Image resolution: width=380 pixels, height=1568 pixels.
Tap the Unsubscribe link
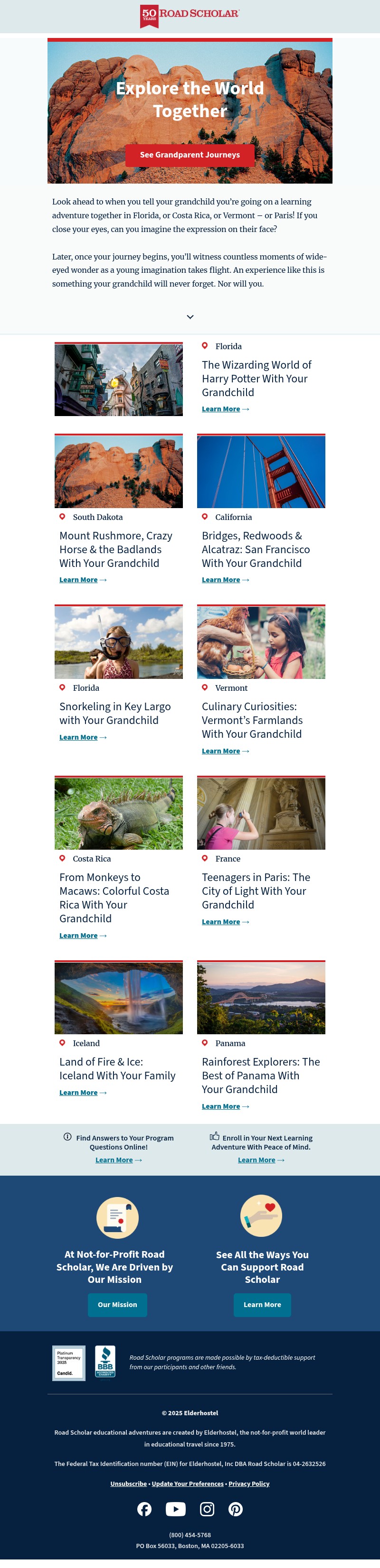129,1484
